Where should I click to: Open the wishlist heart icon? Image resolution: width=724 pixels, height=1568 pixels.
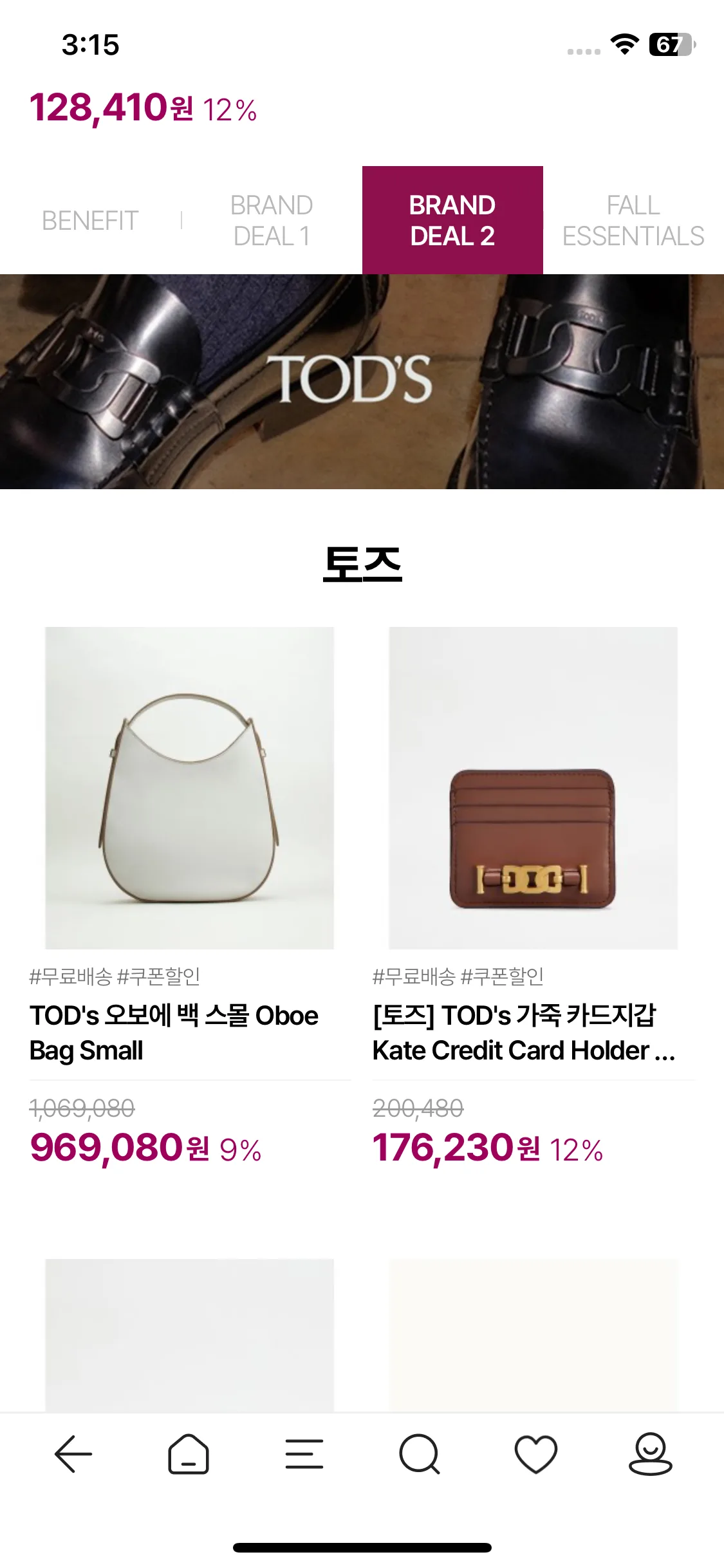535,1454
